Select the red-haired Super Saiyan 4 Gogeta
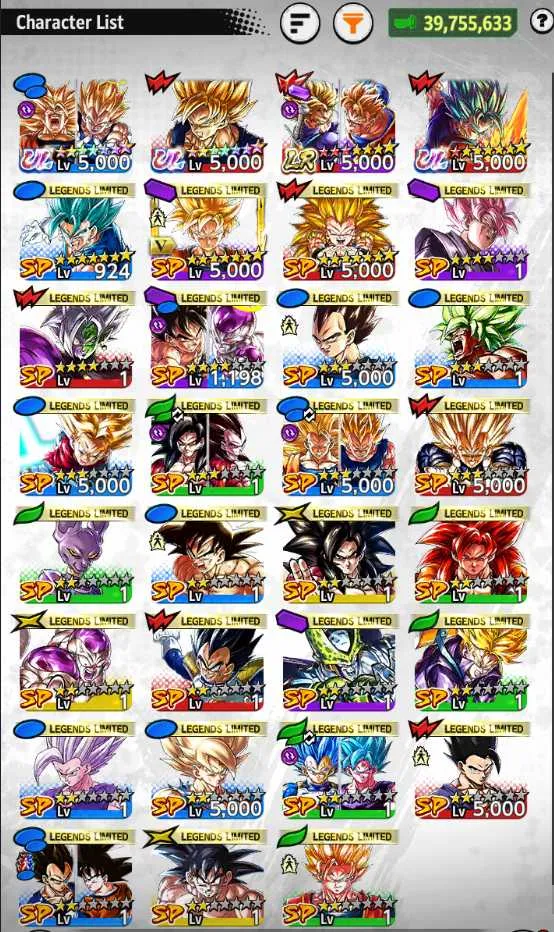This screenshot has width=554, height=932. [471, 555]
